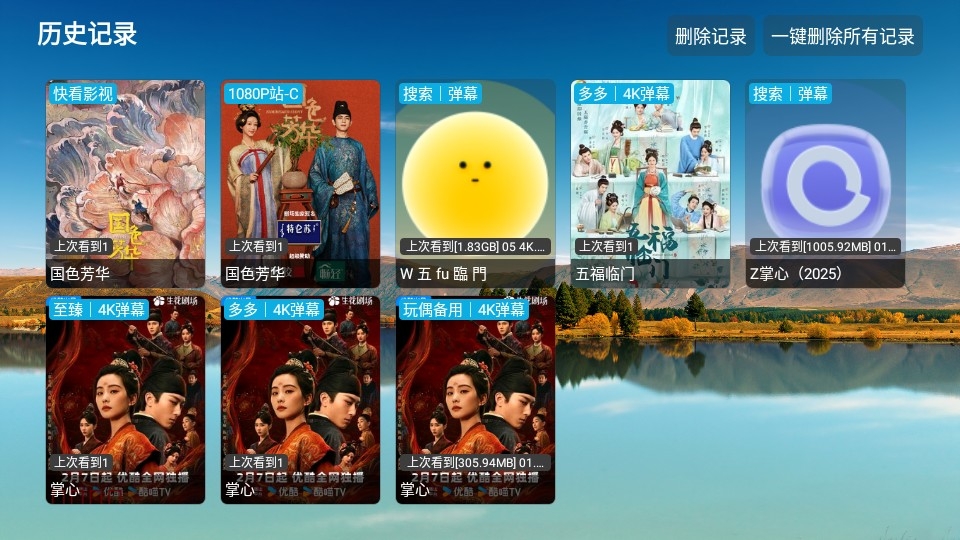
Task: Open 国色芳华 from 1080P站-C source
Action: (300, 184)
